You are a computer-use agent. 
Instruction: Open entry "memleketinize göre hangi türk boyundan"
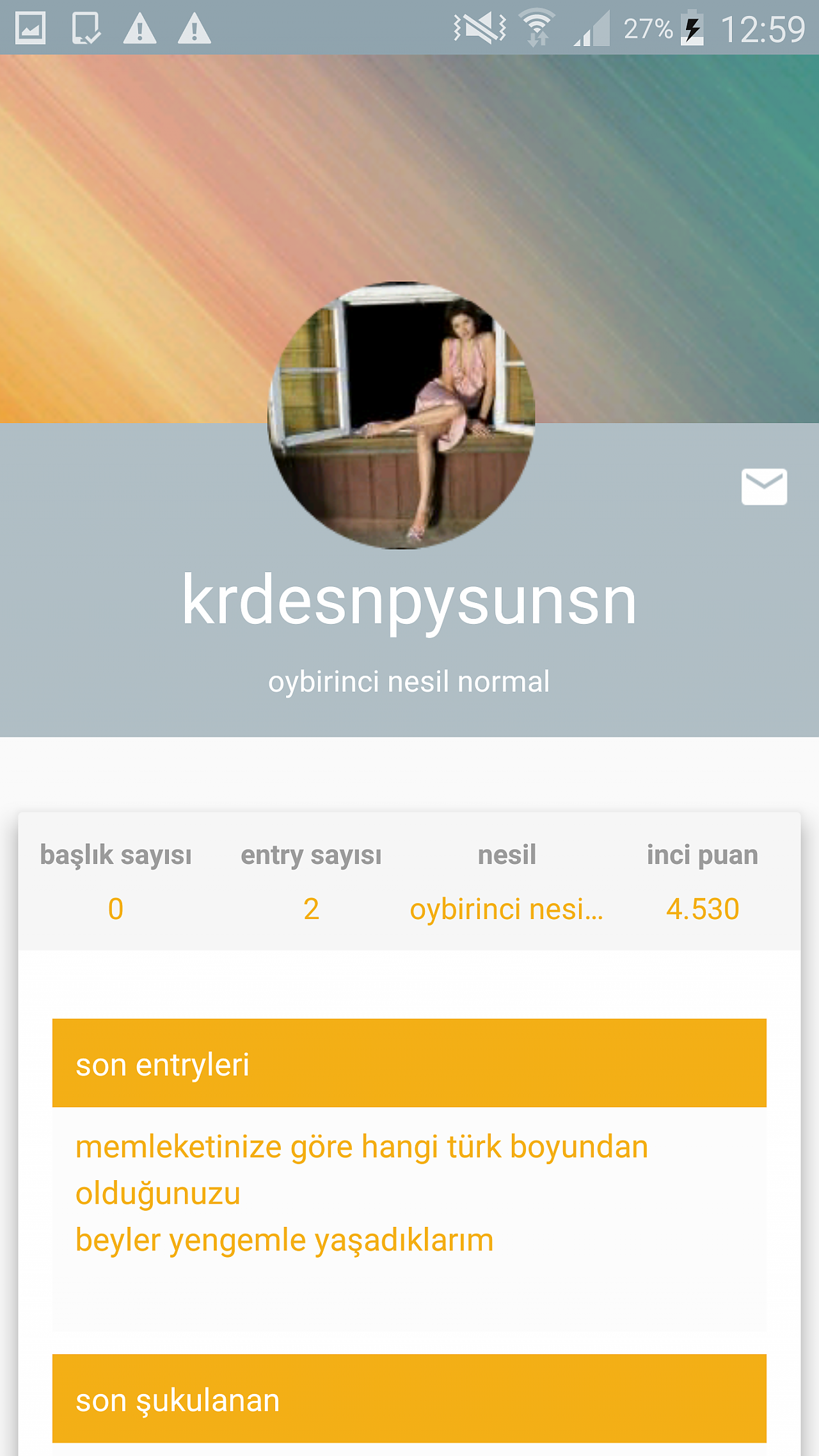click(x=362, y=1147)
